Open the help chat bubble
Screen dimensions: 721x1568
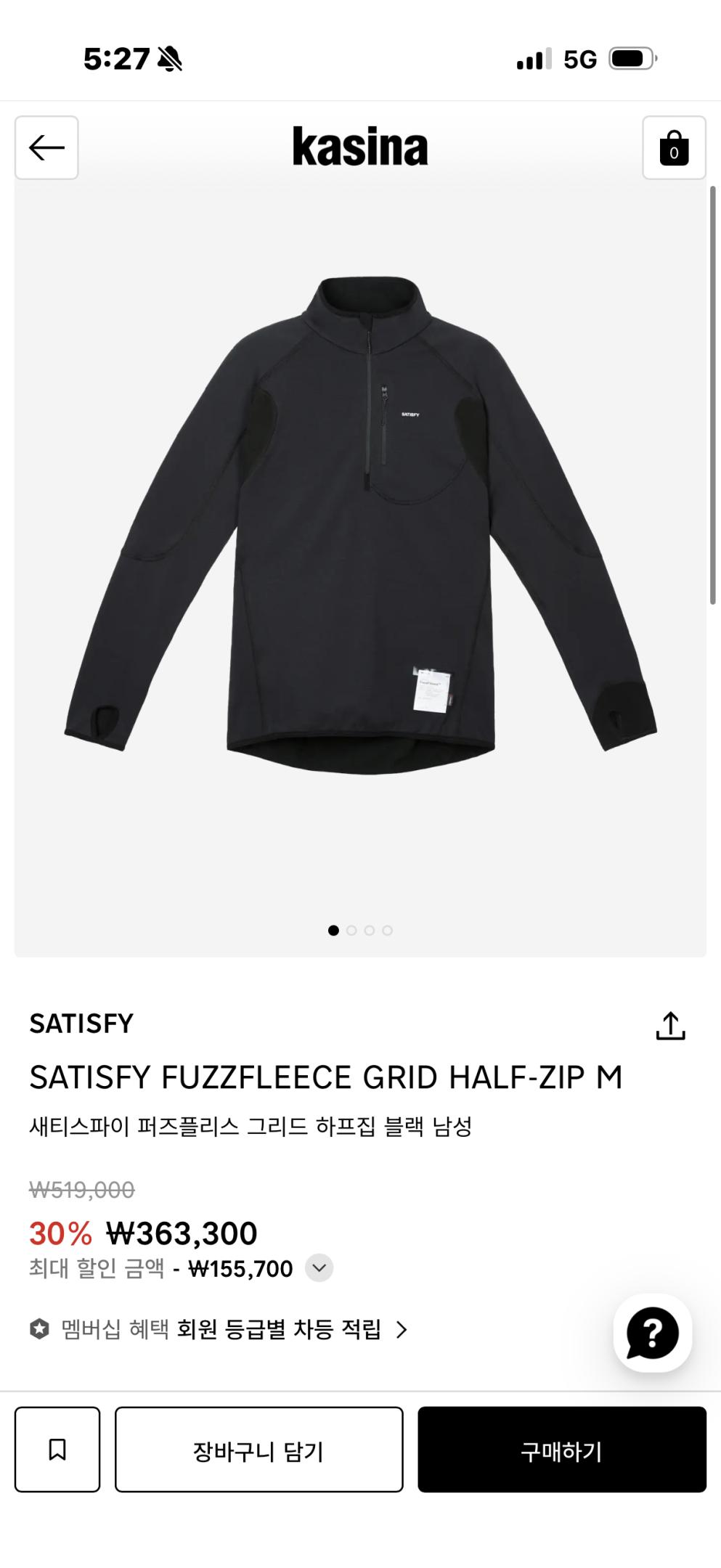point(652,1333)
